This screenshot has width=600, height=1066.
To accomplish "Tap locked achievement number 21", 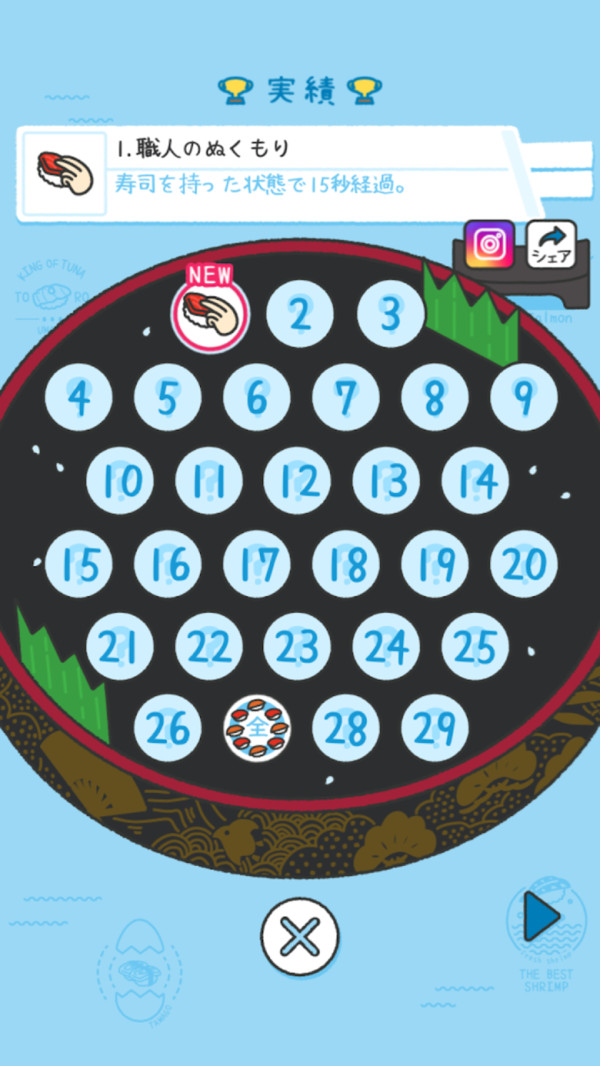I will (120, 647).
